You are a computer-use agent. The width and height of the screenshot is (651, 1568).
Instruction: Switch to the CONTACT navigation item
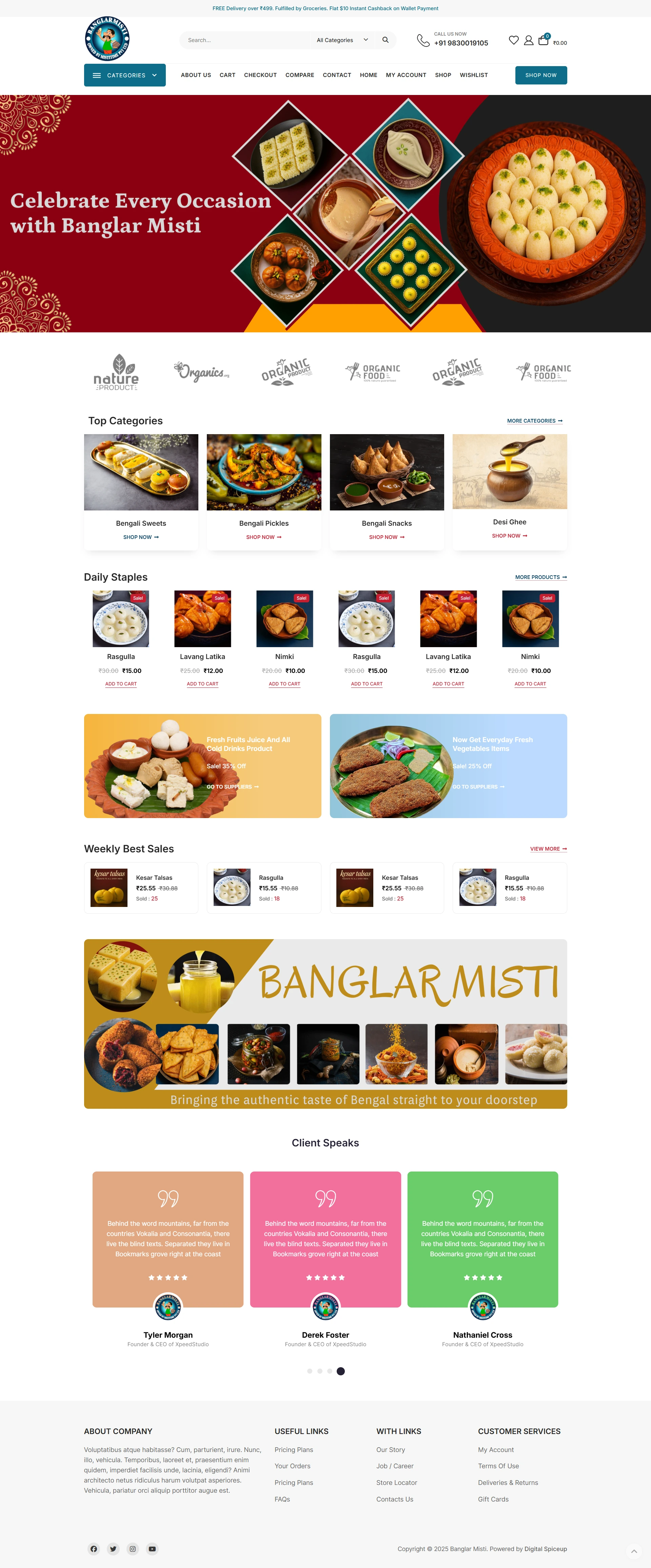point(337,75)
